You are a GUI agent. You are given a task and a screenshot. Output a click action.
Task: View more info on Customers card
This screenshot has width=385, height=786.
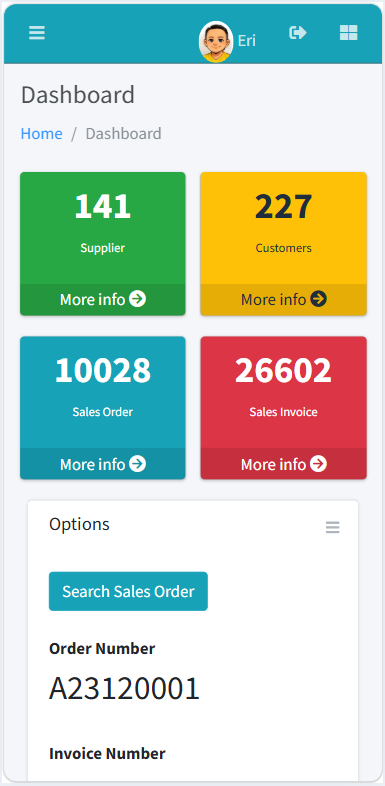[284, 299]
